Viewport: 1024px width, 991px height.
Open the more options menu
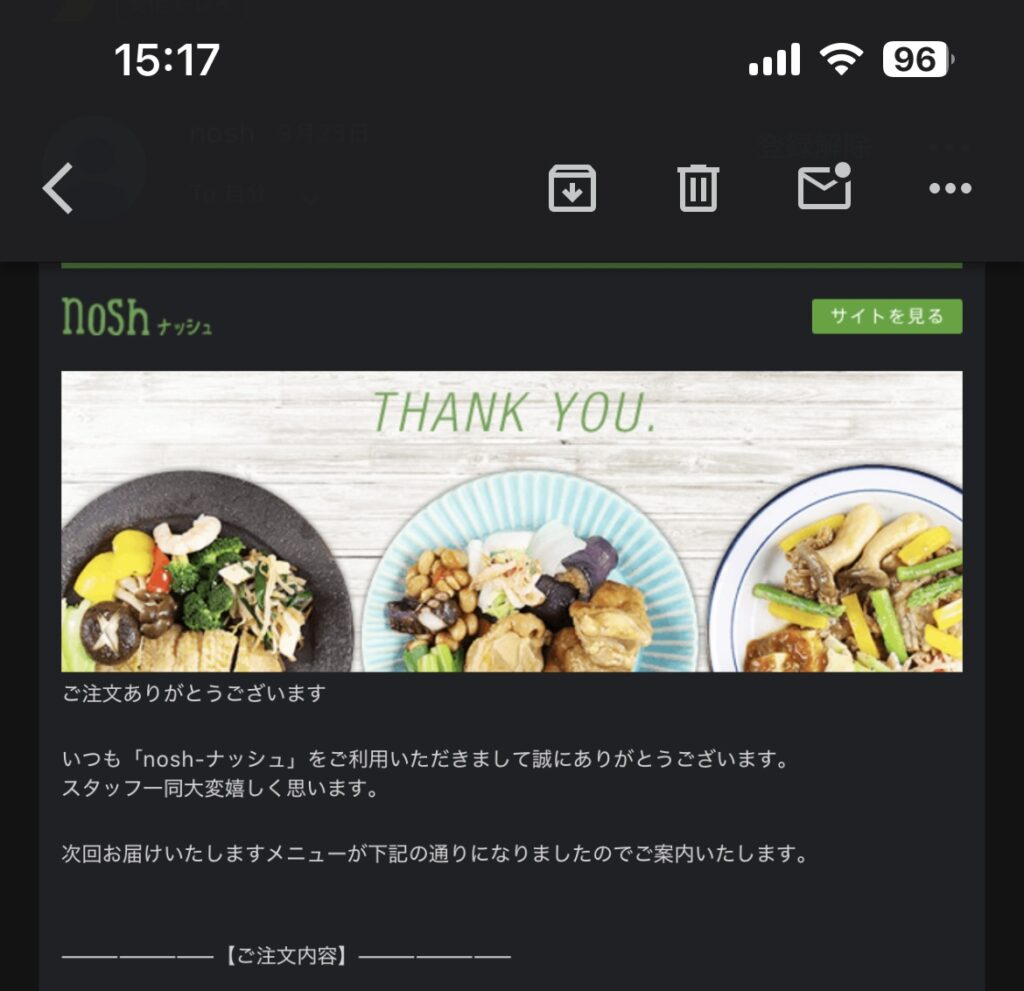pyautogui.click(x=949, y=188)
